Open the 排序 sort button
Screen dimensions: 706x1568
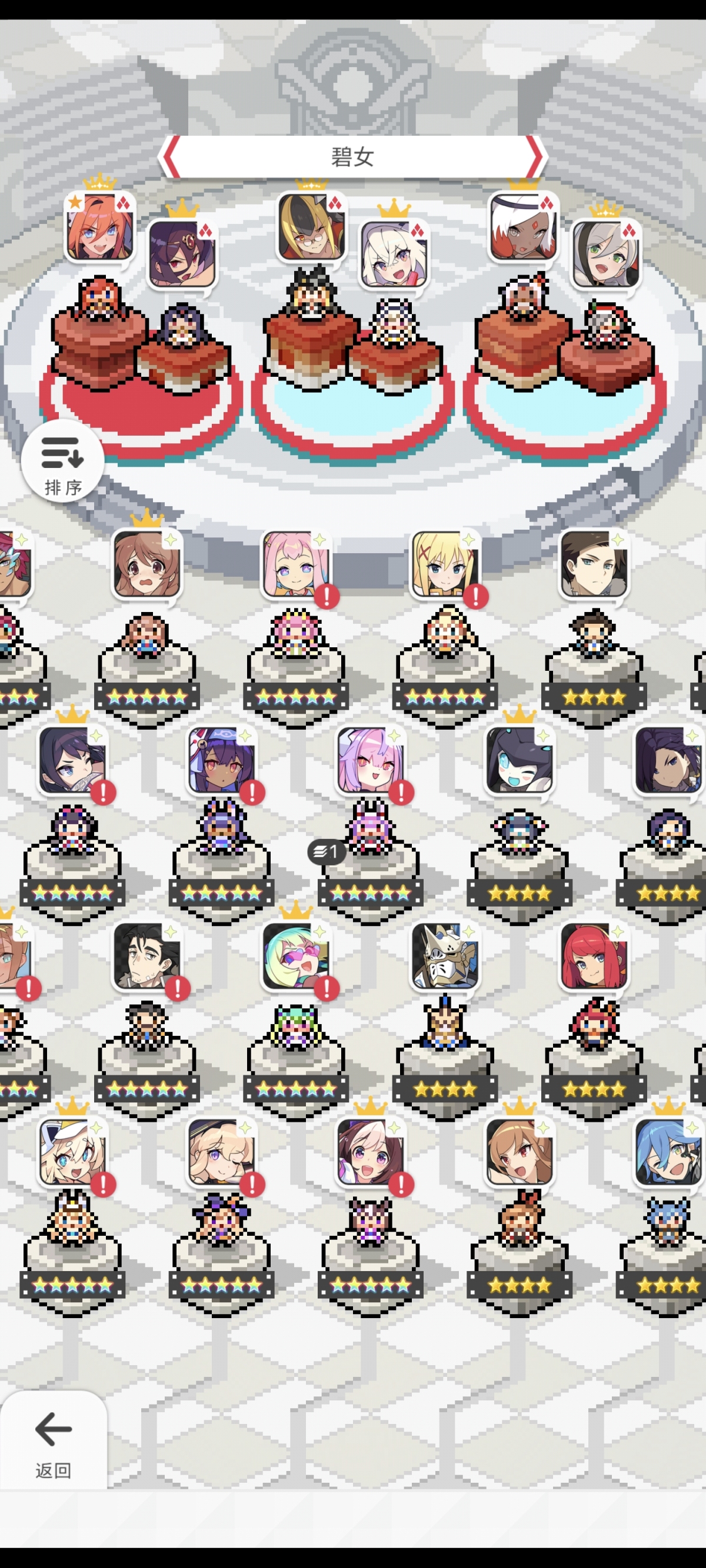coord(62,462)
